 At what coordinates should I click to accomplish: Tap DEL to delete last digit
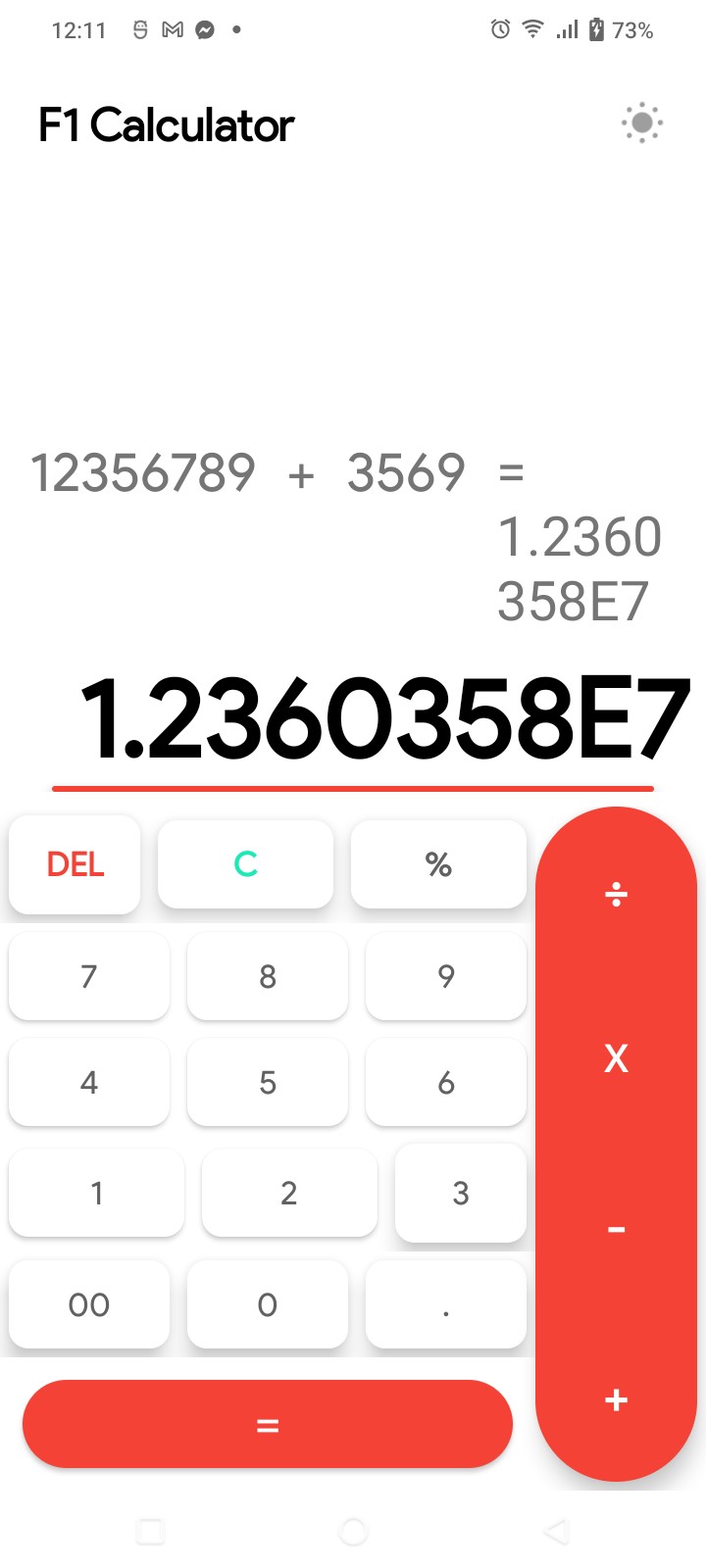tap(75, 864)
